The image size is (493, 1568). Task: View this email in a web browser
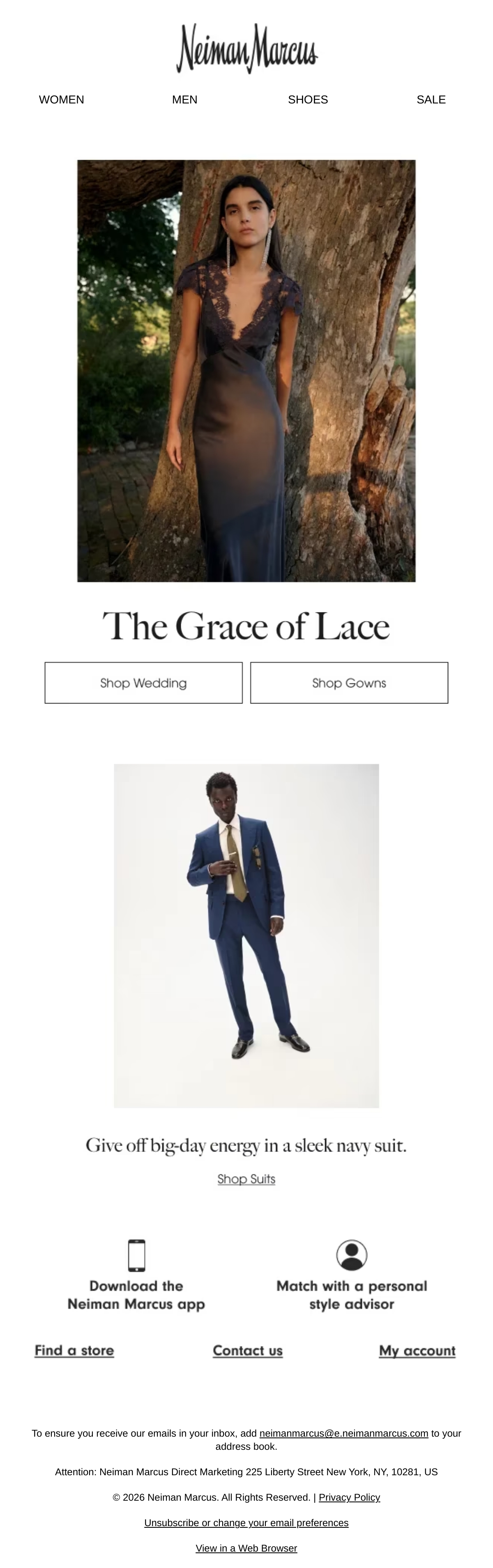click(246, 1548)
